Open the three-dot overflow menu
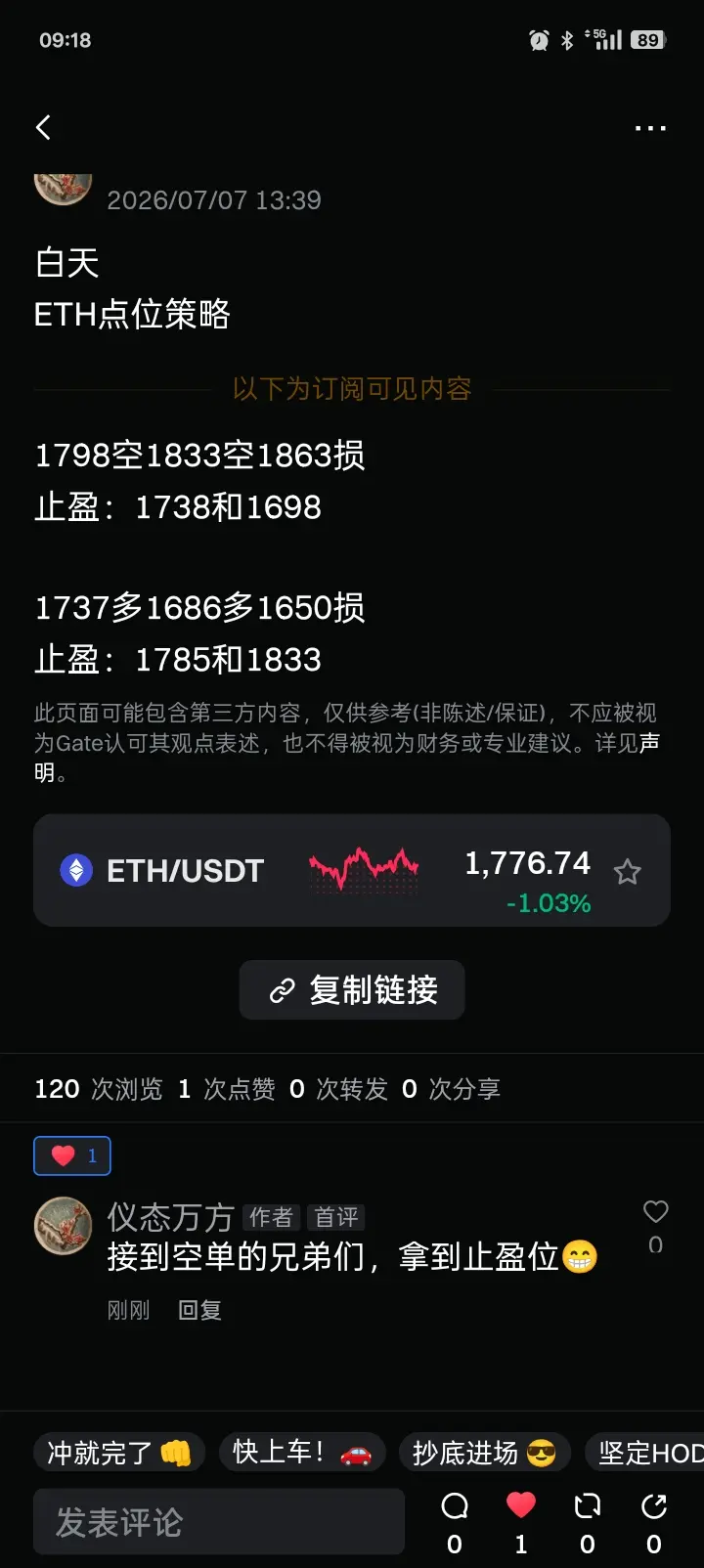This screenshot has width=704, height=1568. point(650,128)
